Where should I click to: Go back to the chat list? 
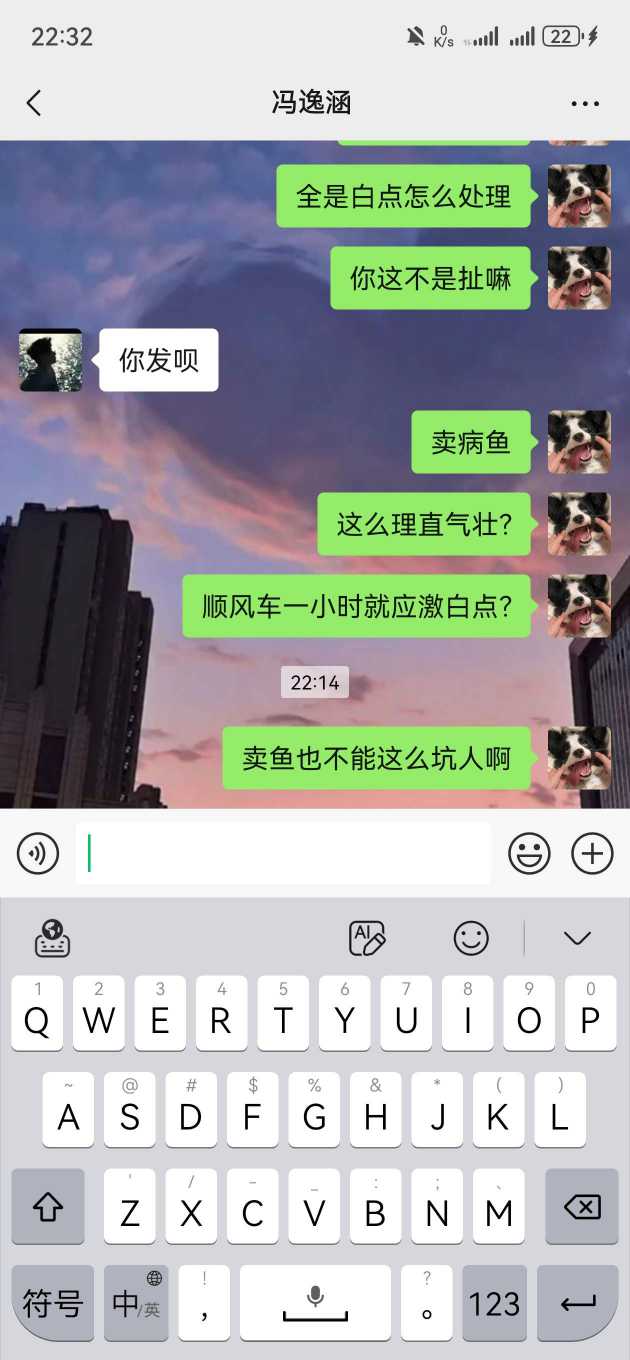click(34, 103)
